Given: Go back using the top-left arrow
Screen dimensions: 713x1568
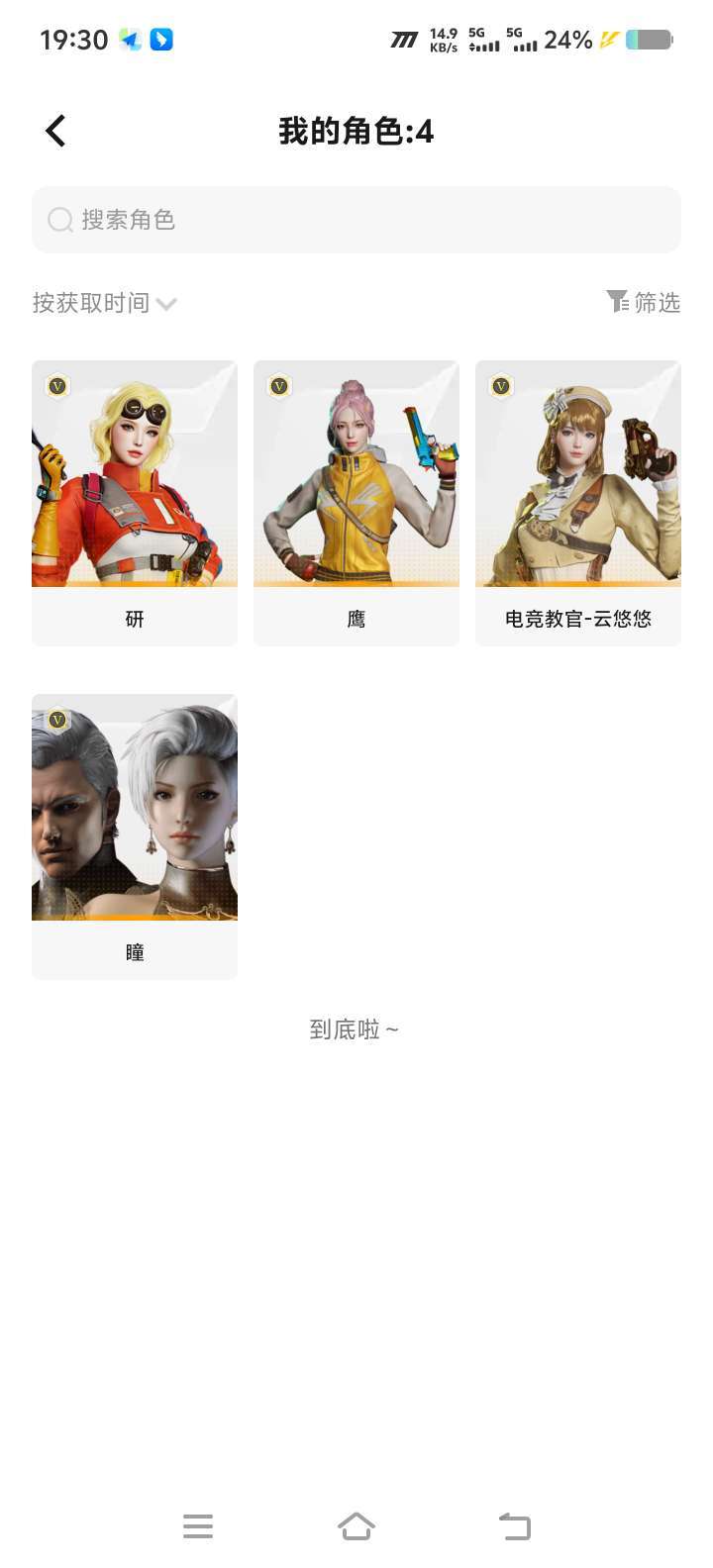Looking at the screenshot, I should 55,131.
